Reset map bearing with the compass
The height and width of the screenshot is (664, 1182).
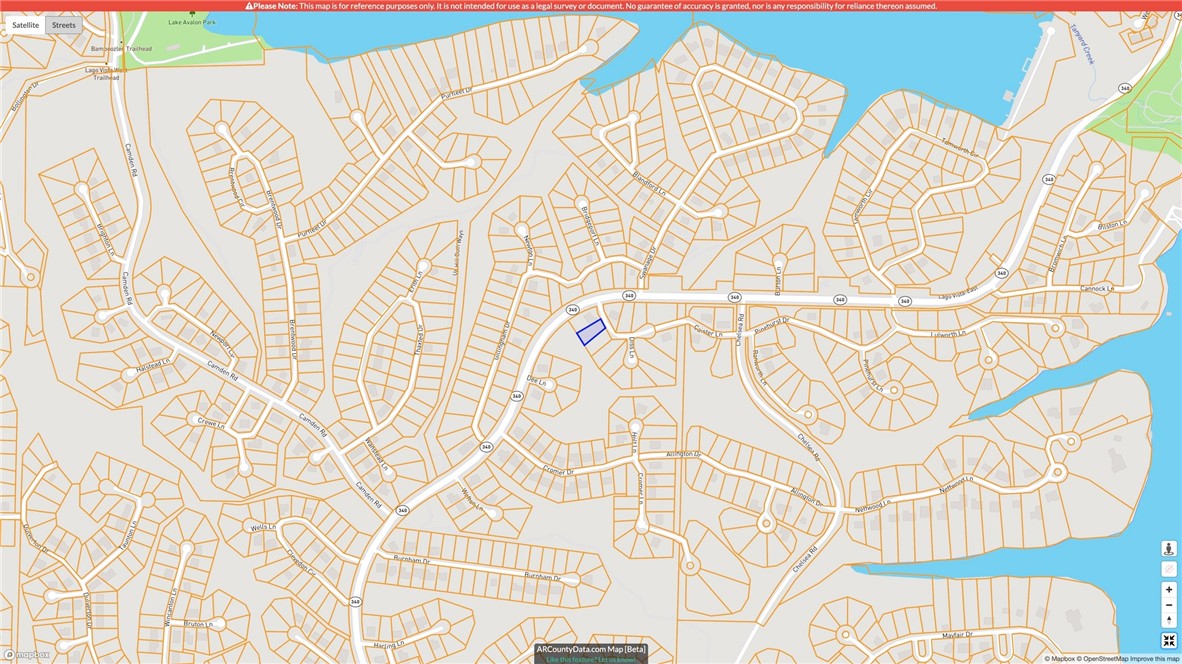pos(1168,621)
